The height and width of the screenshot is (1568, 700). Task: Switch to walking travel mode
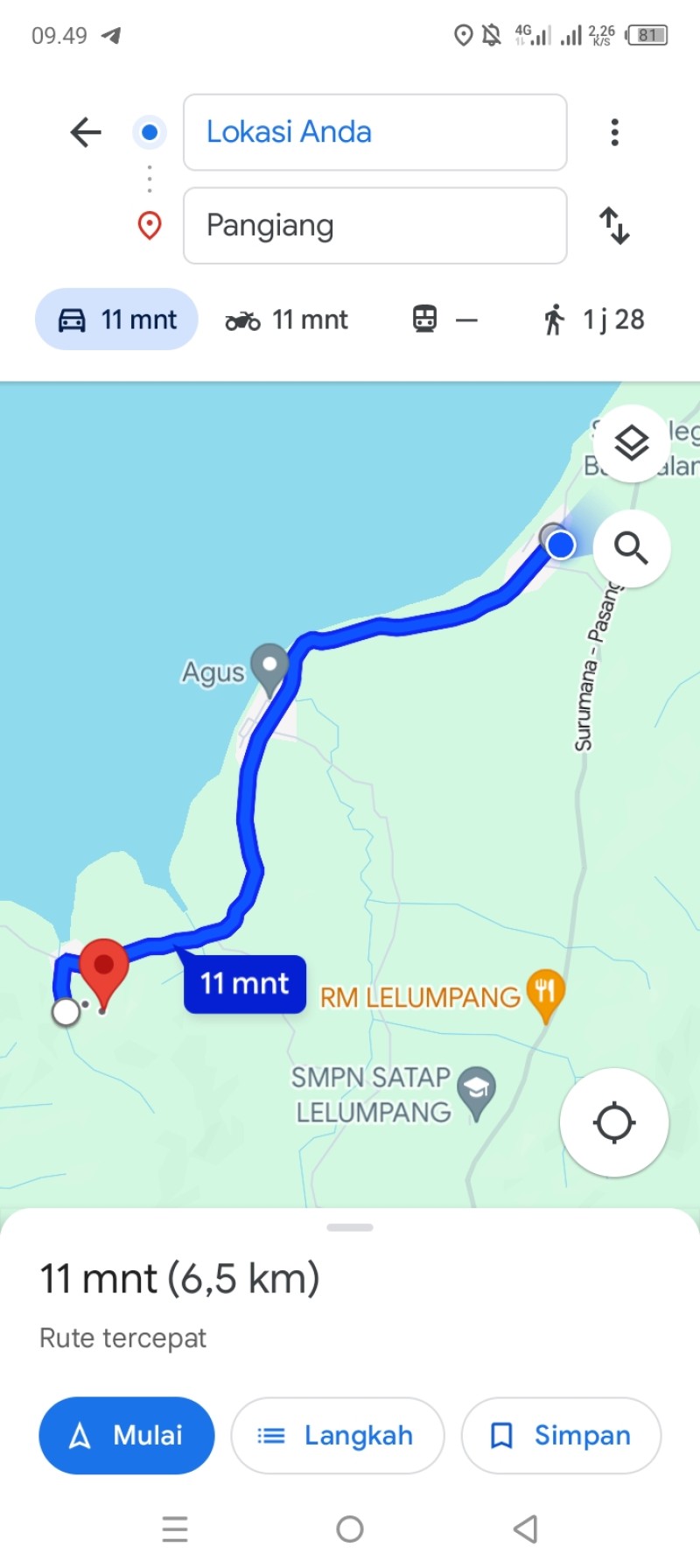pyautogui.click(x=593, y=320)
